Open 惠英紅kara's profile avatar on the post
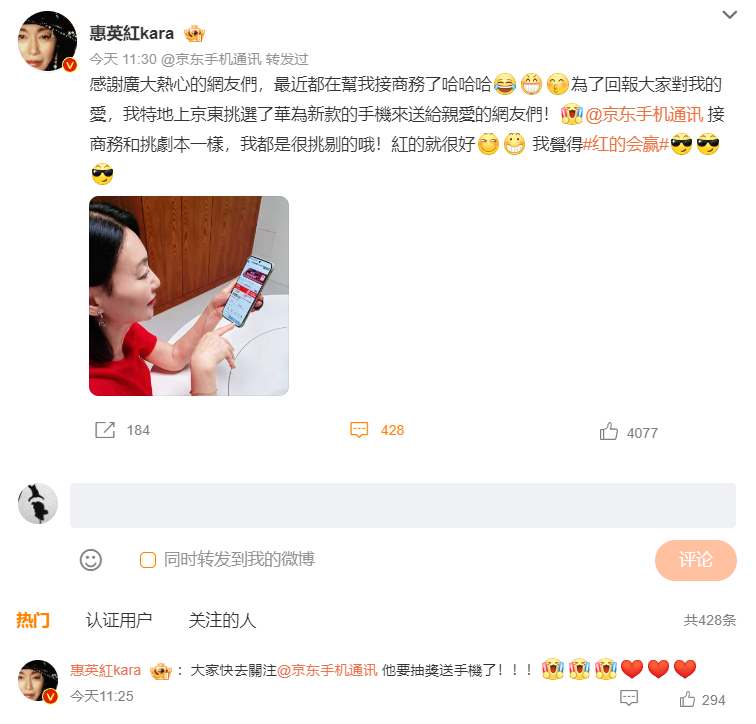Viewport: 756px width, 724px height. (47, 42)
